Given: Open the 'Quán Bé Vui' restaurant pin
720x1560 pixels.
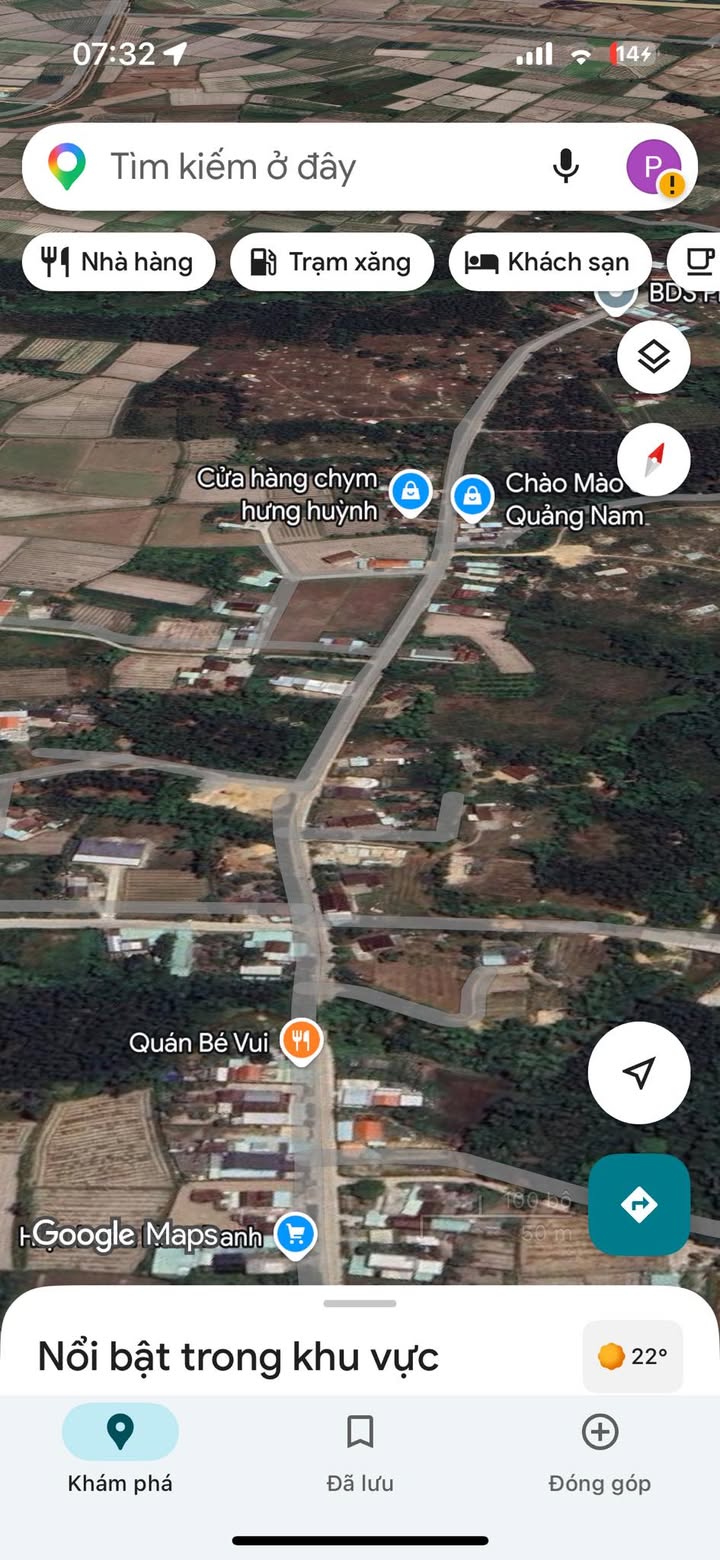Looking at the screenshot, I should click(x=301, y=1041).
